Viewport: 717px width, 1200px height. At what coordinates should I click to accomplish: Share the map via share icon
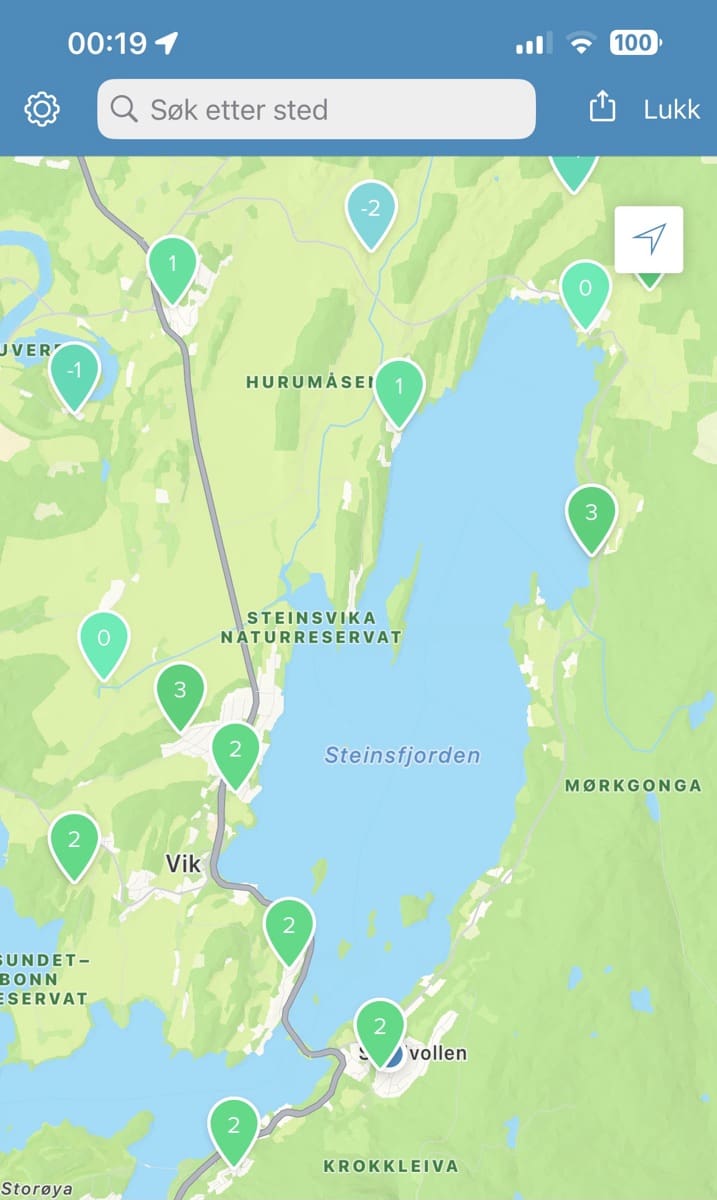602,108
